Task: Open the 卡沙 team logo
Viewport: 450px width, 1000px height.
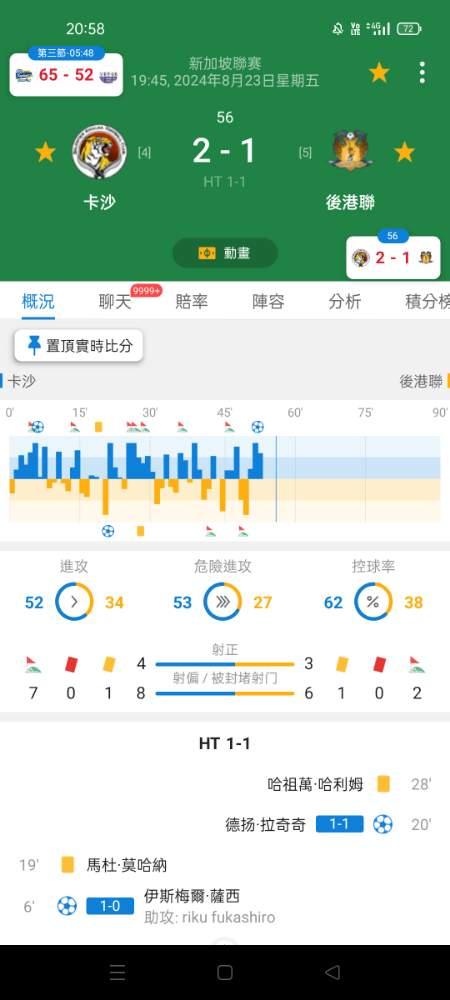Action: [99, 152]
